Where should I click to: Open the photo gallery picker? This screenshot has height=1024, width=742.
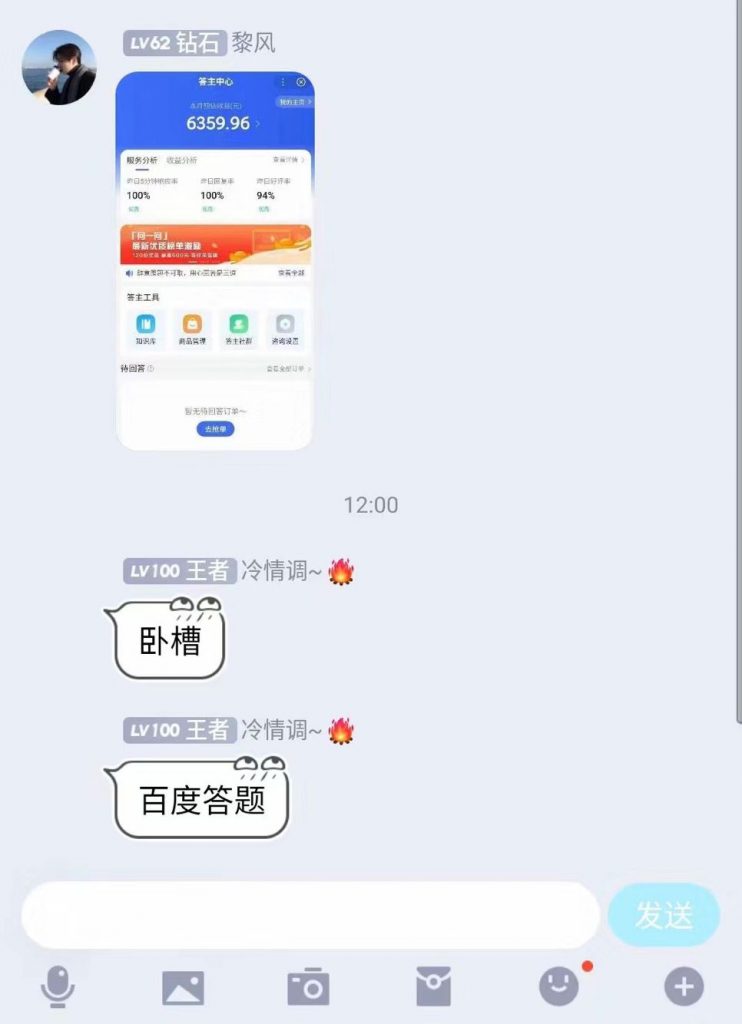(x=183, y=987)
